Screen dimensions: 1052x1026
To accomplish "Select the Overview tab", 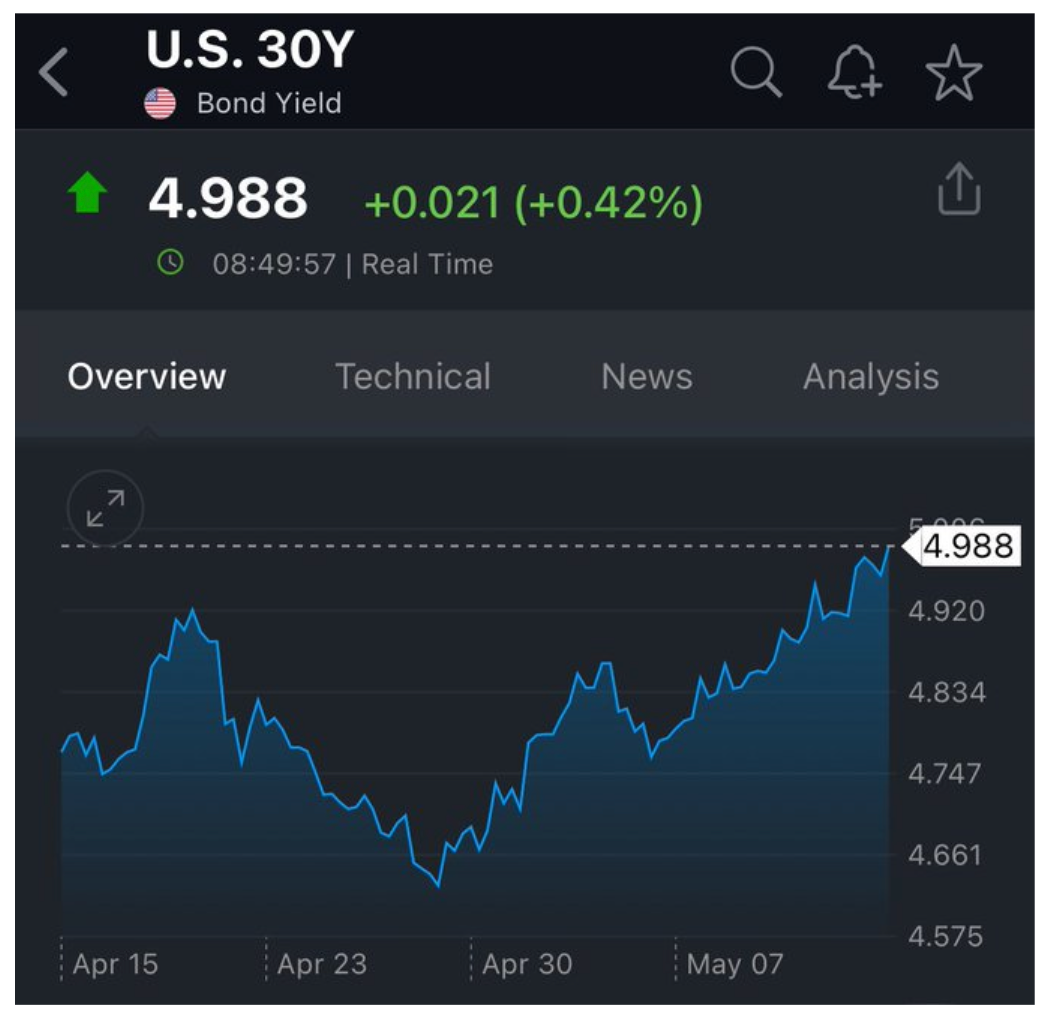I will pos(147,377).
